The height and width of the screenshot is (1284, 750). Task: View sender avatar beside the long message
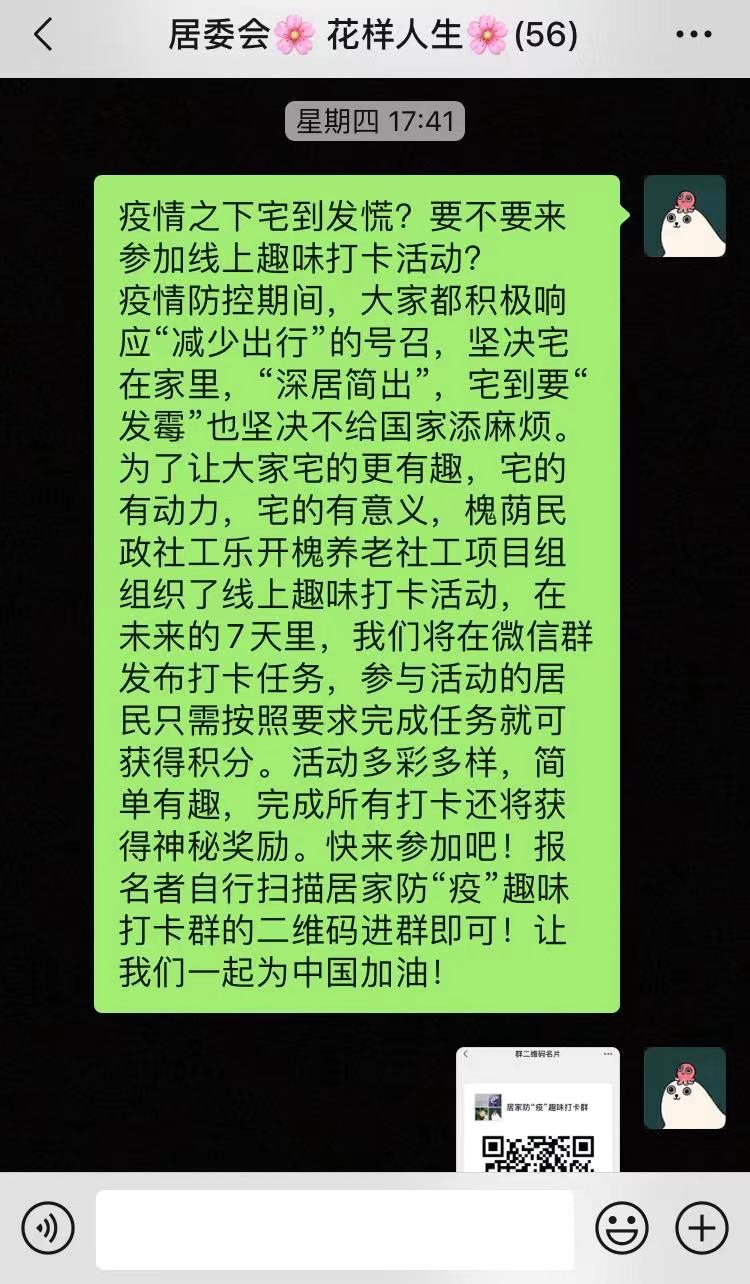(684, 216)
